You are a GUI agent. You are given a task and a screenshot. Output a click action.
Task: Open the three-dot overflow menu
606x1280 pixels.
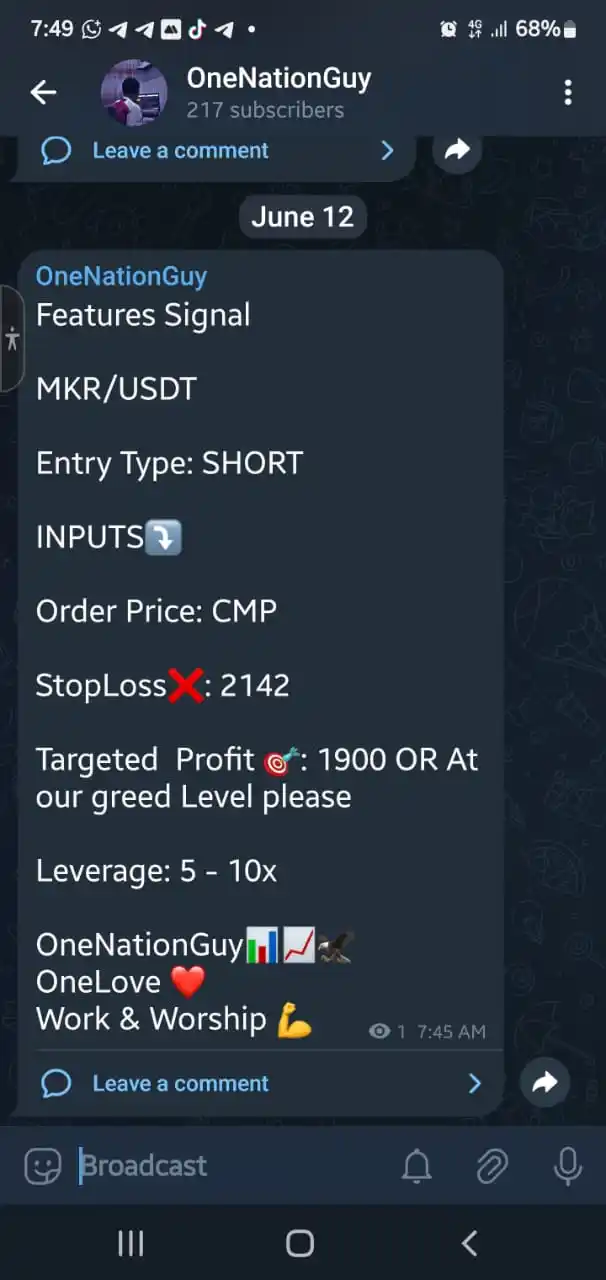pyautogui.click(x=568, y=93)
